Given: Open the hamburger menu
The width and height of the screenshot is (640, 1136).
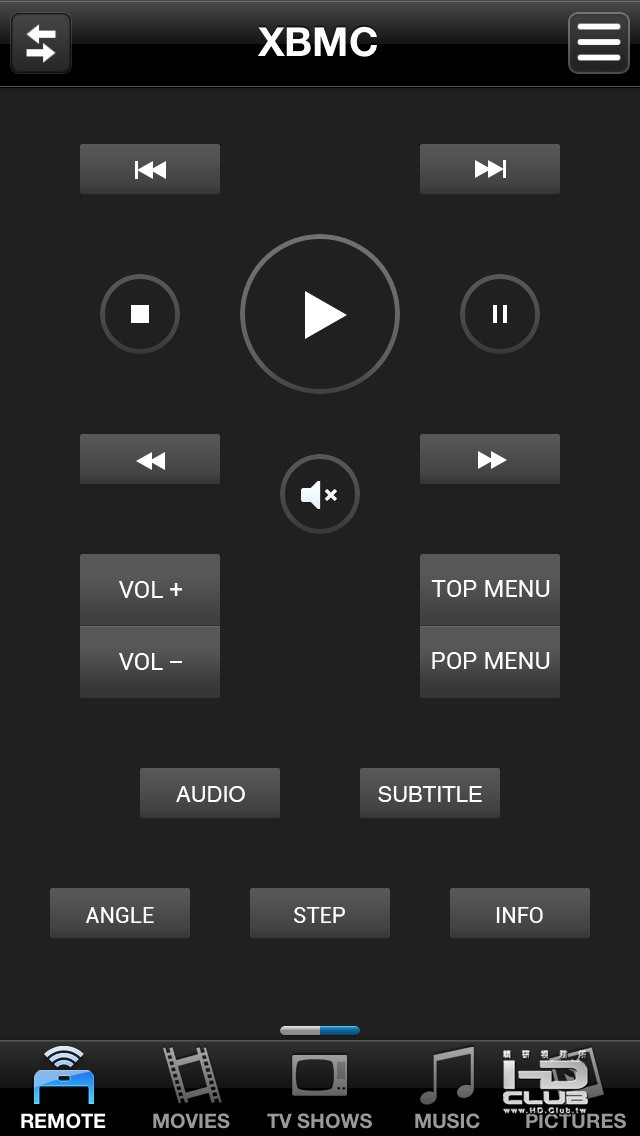Looking at the screenshot, I should click(x=598, y=43).
